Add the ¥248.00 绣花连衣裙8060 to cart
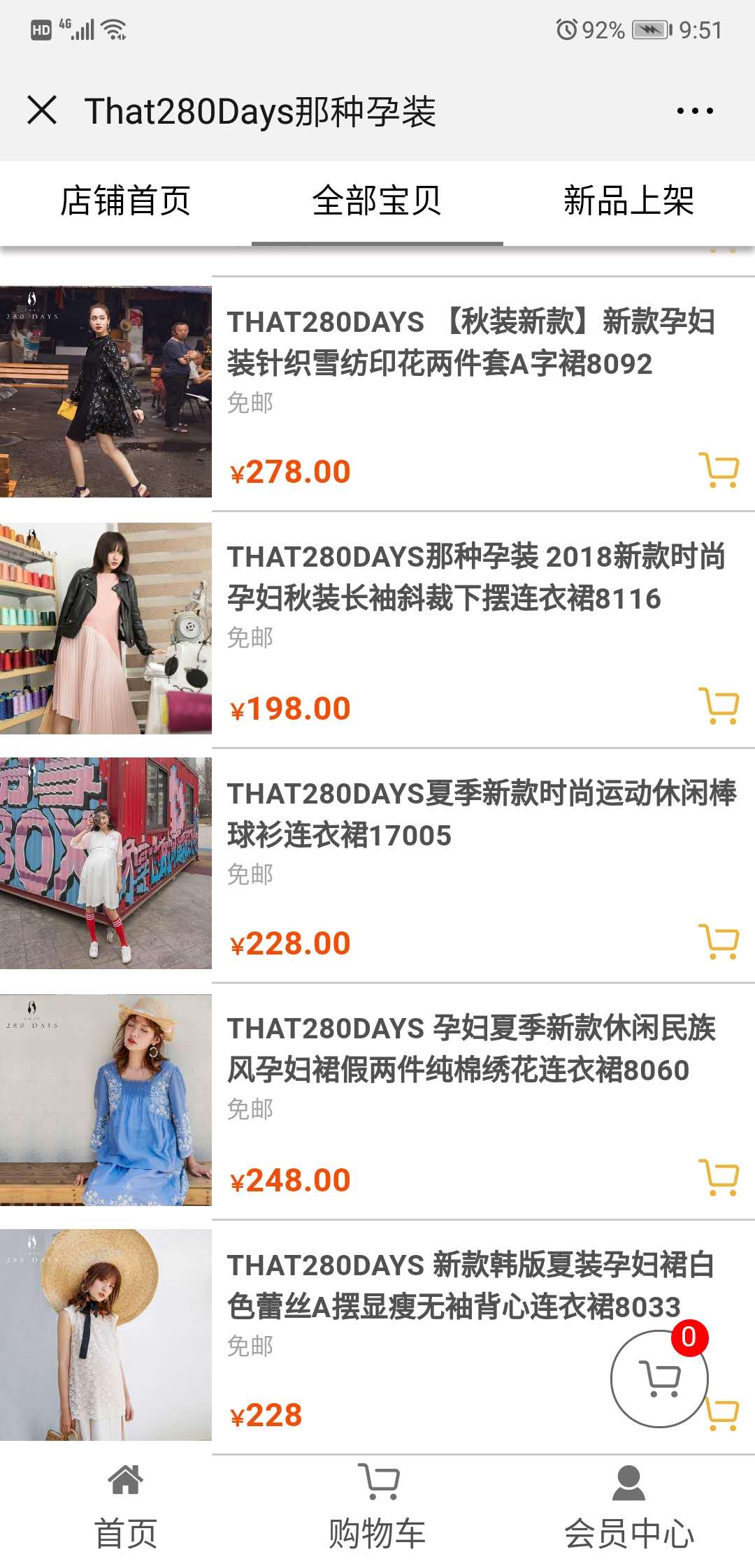755x1568 pixels. click(719, 1178)
